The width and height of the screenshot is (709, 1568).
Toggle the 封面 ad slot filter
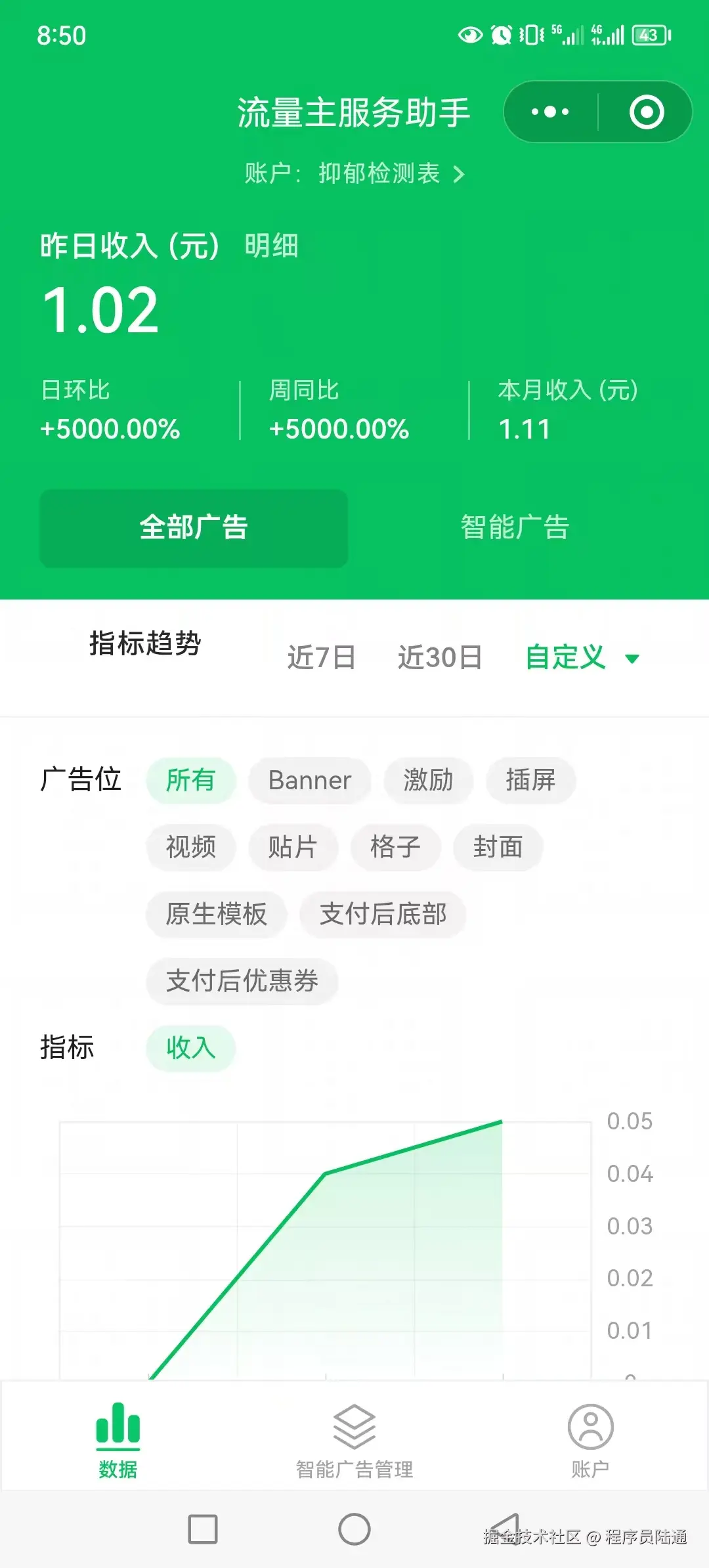point(498,848)
